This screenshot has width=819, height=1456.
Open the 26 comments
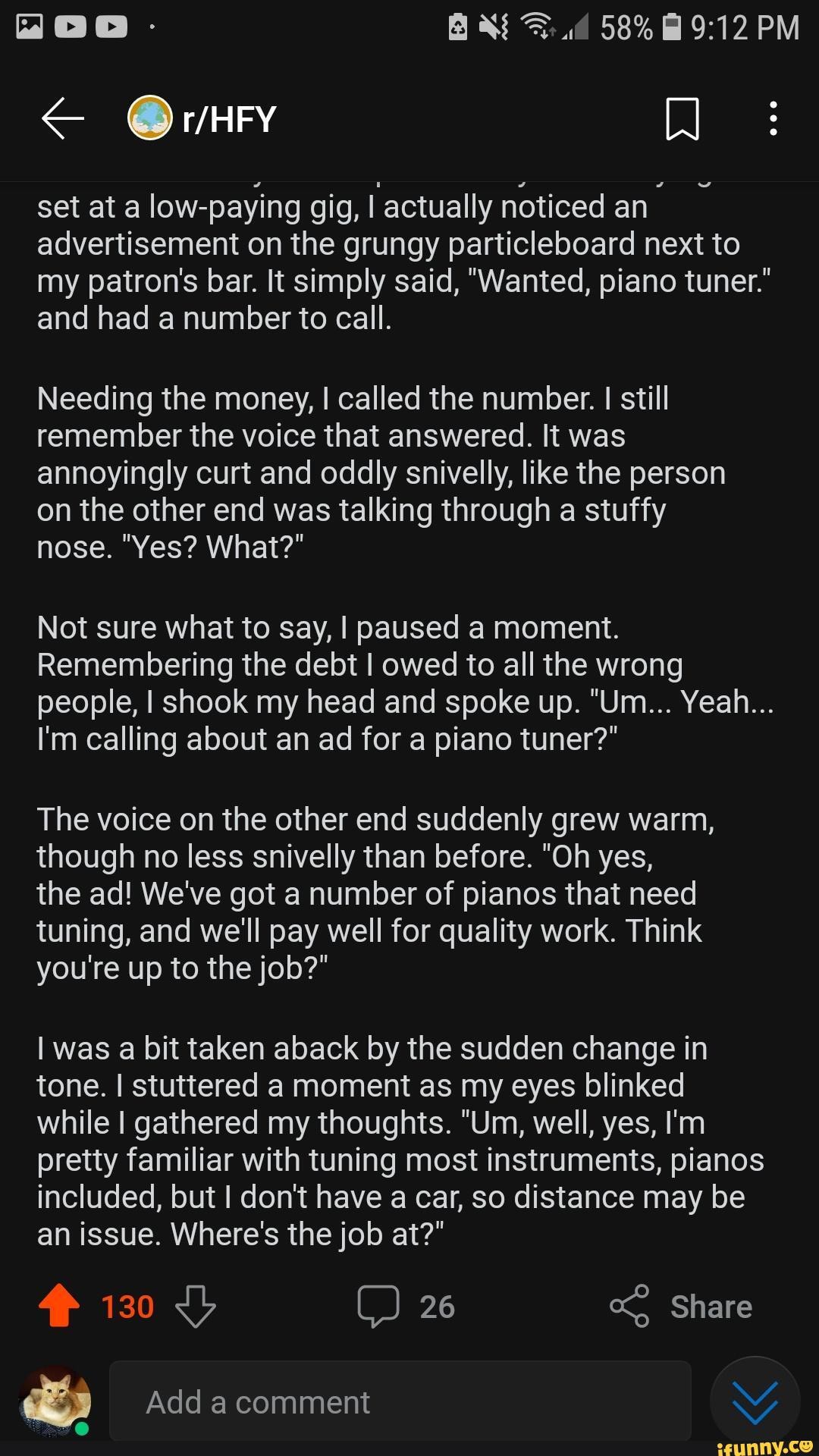pos(406,1306)
